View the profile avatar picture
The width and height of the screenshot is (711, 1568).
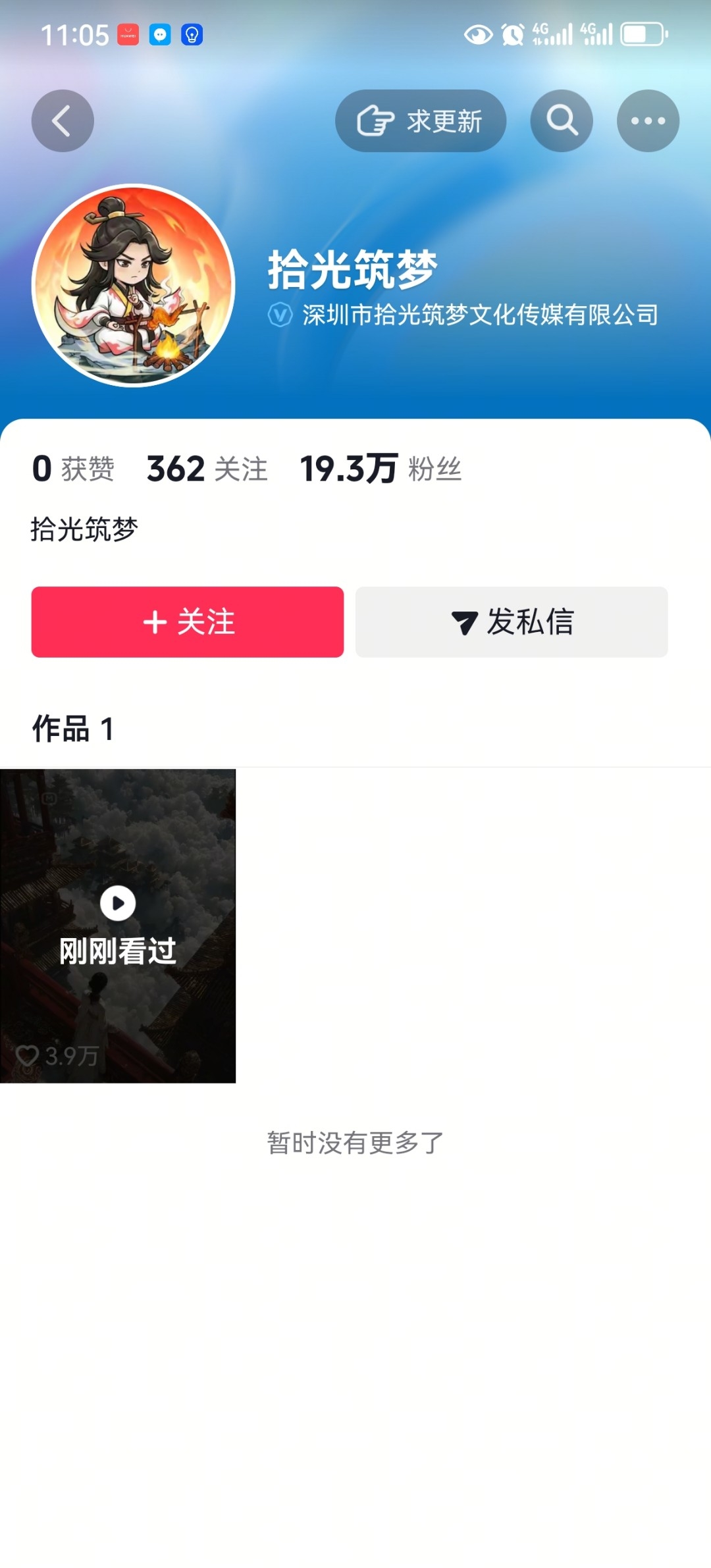(x=134, y=285)
